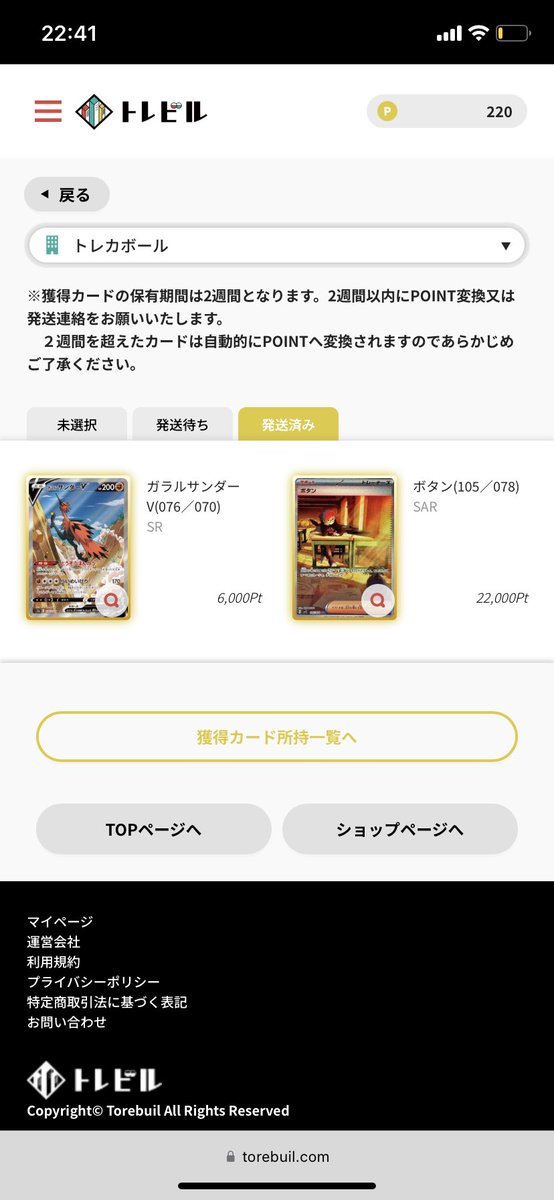The width and height of the screenshot is (554, 1200).
Task: Tap the 220 points balance pill
Action: [x=446, y=111]
